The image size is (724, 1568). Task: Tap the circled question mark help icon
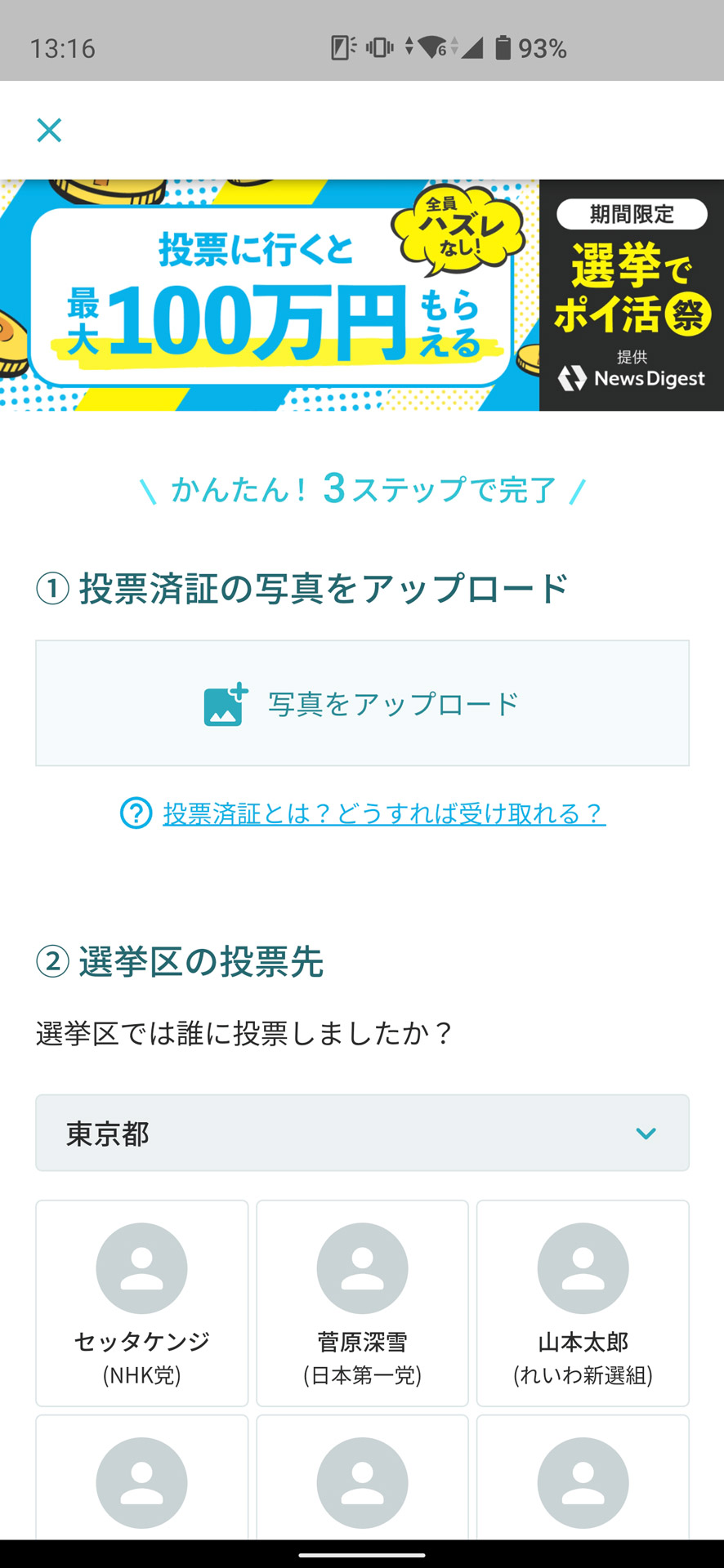tap(133, 813)
